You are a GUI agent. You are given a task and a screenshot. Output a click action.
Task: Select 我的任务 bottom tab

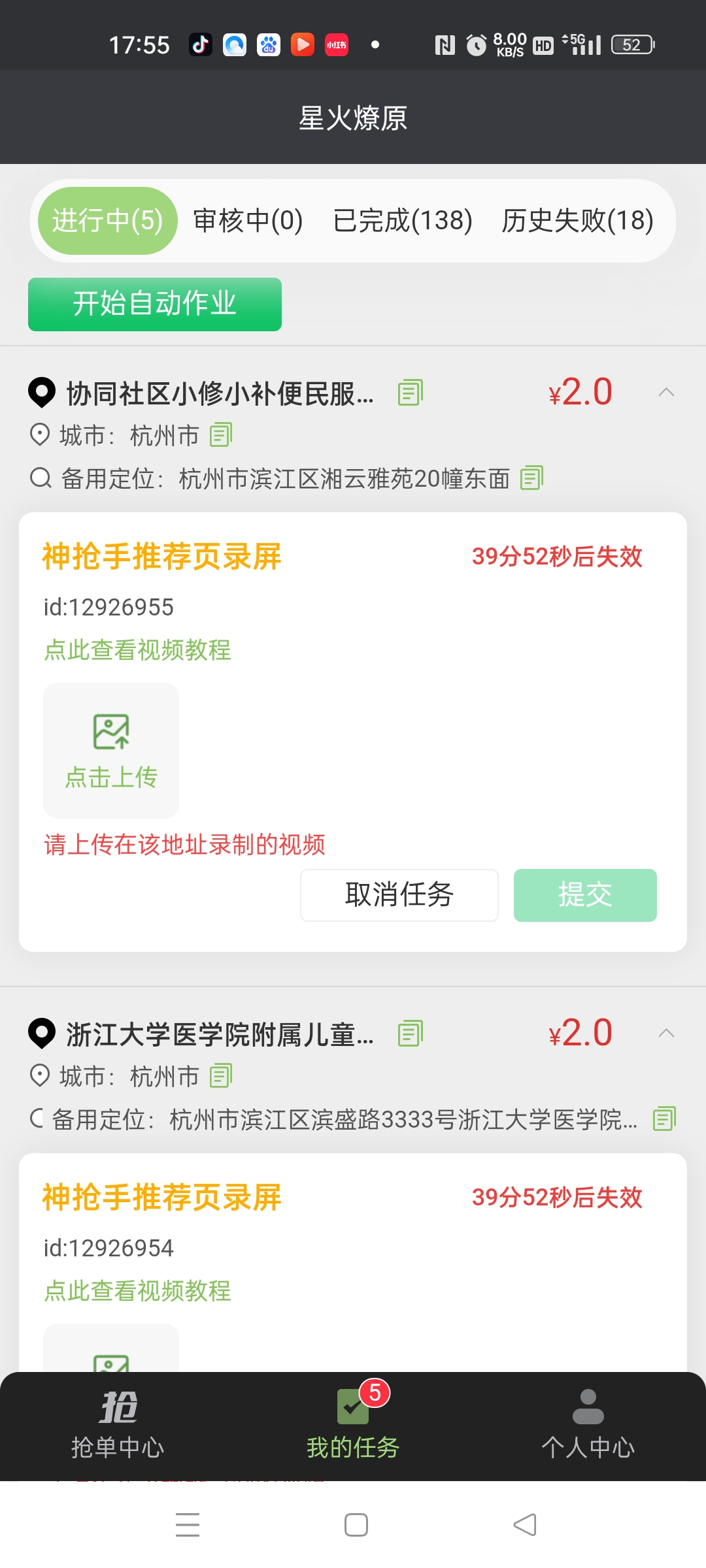(353, 1426)
